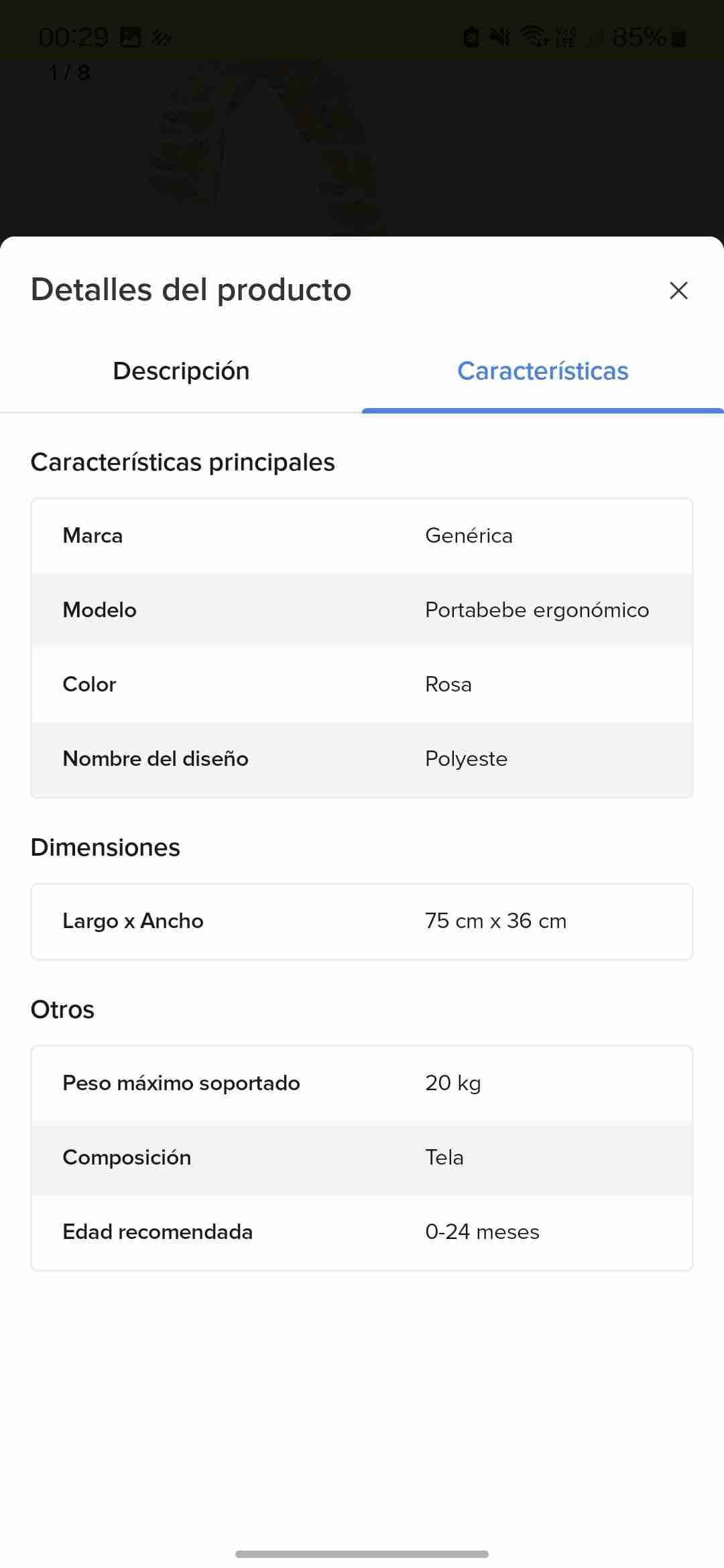724x1568 pixels.
Task: Close the Detalles del producto sheet
Action: [x=678, y=291]
